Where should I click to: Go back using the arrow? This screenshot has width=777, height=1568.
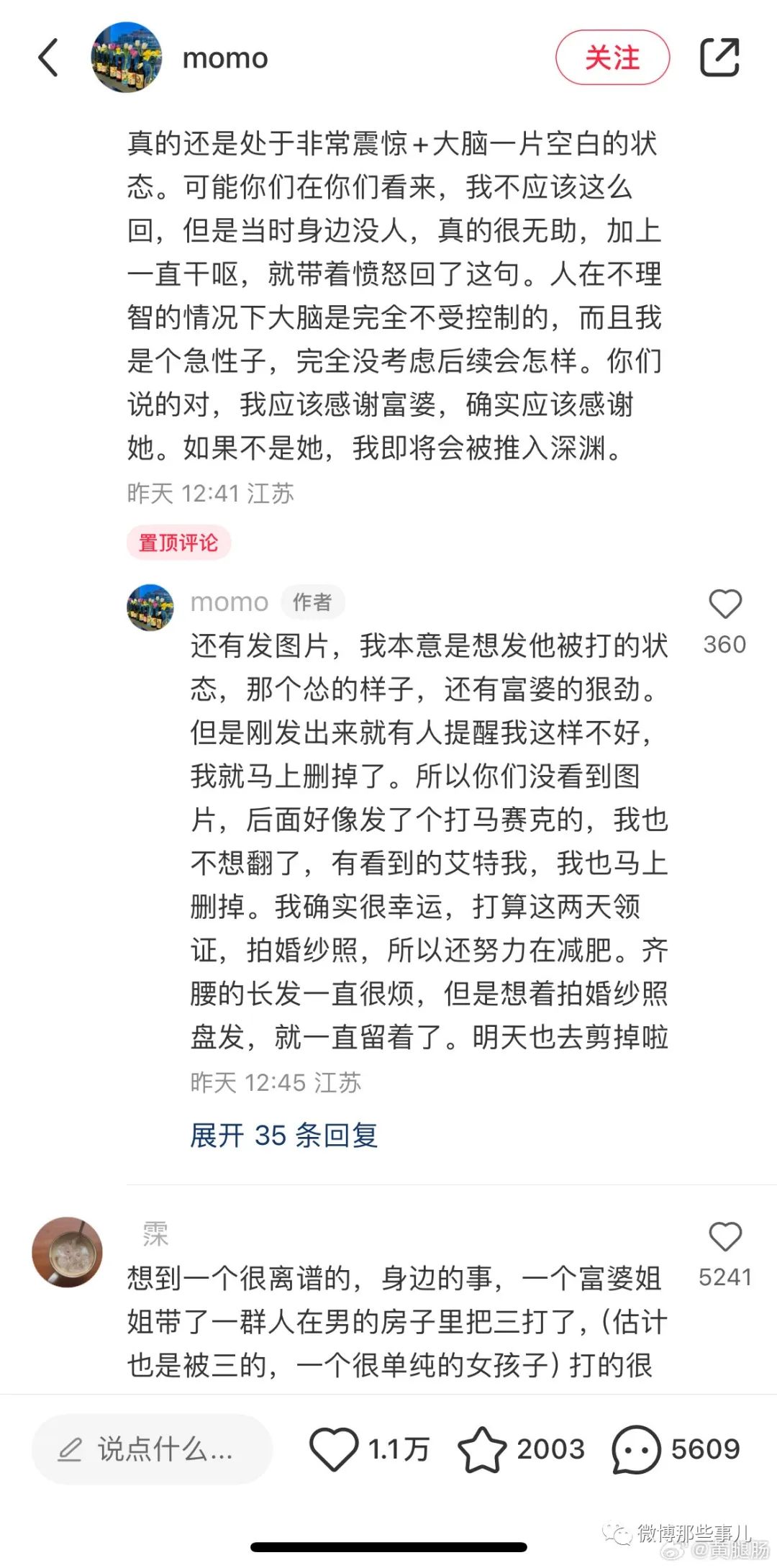(x=48, y=58)
